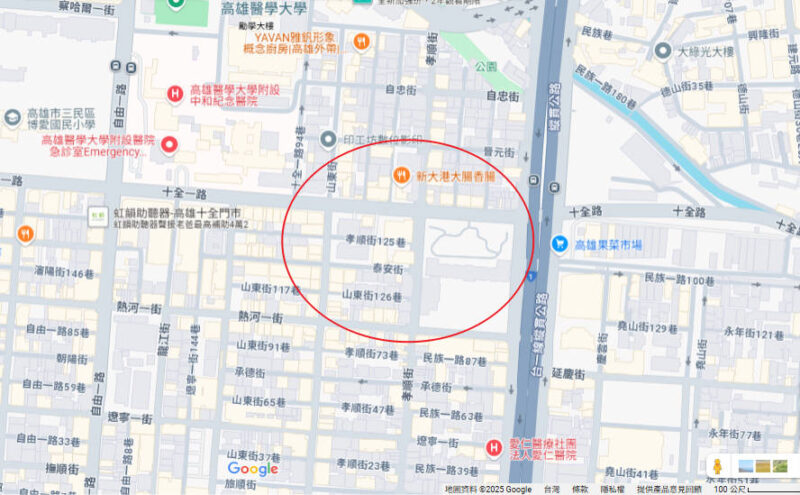The height and width of the screenshot is (495, 800).
Task: Open the 愛仁醫療社團法人愛仁醫院 hospital marker
Action: [x=493, y=447]
